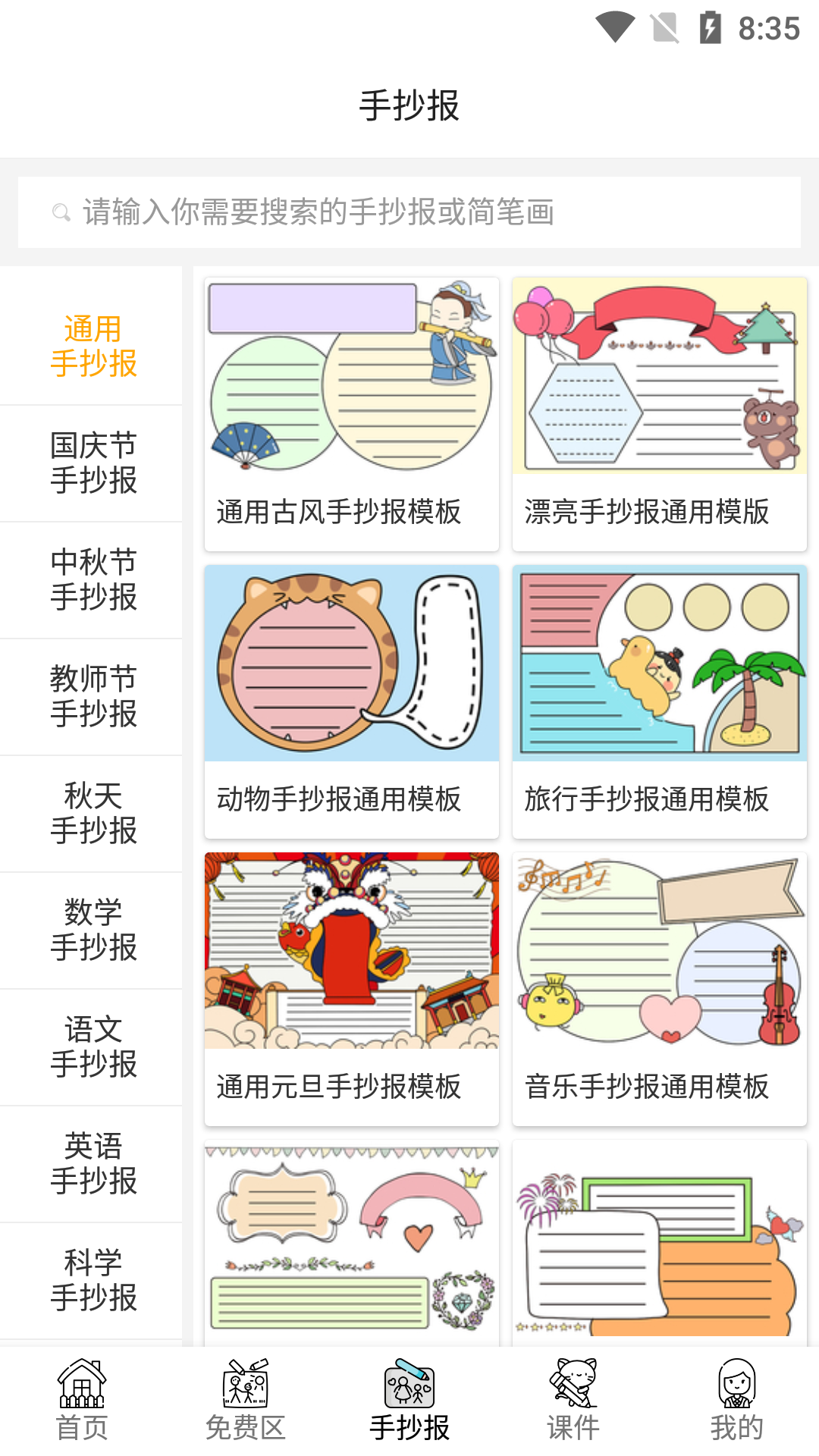This screenshot has height=1456, width=819.
Task: Tap the search box for 手抄报或简笔画
Action: pos(409,212)
